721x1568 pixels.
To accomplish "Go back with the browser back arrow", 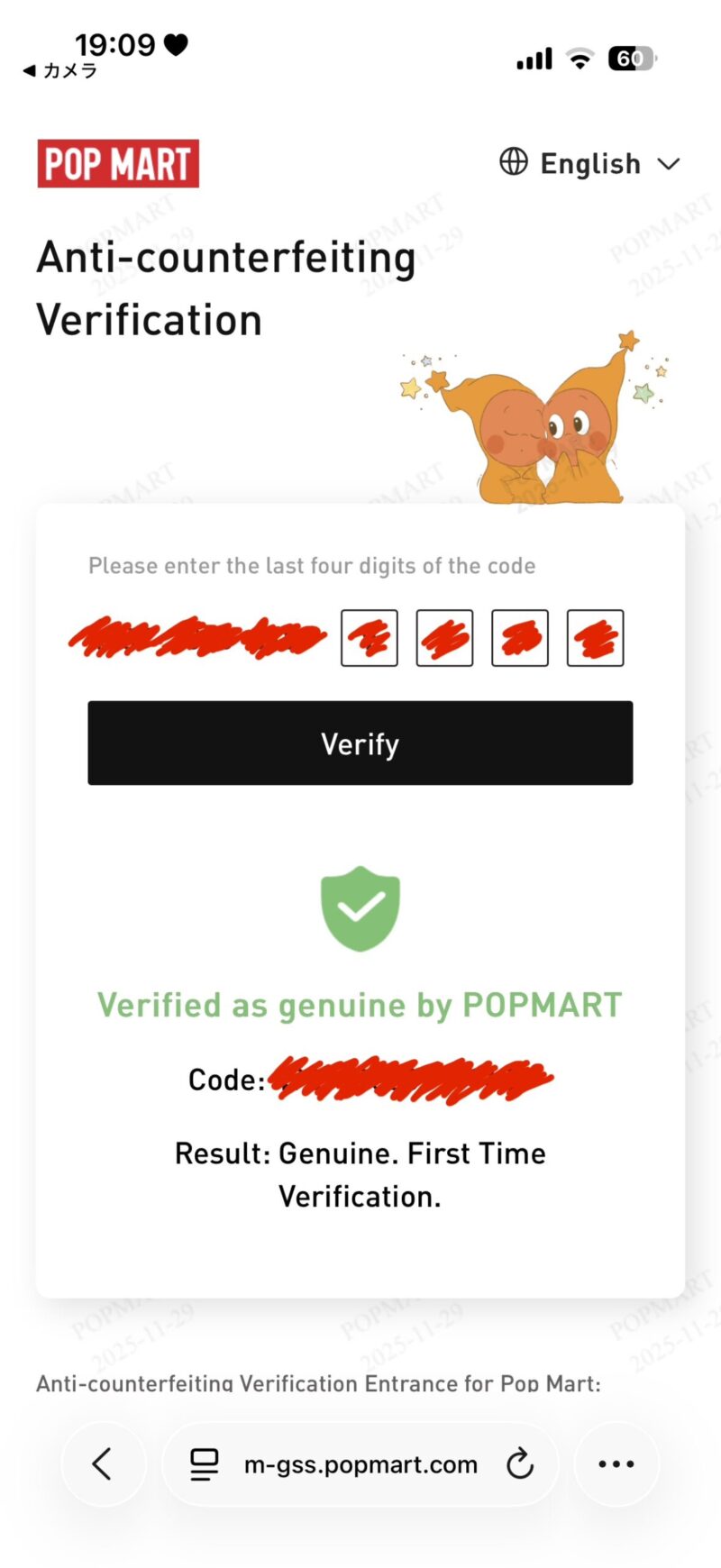I will point(103,1463).
